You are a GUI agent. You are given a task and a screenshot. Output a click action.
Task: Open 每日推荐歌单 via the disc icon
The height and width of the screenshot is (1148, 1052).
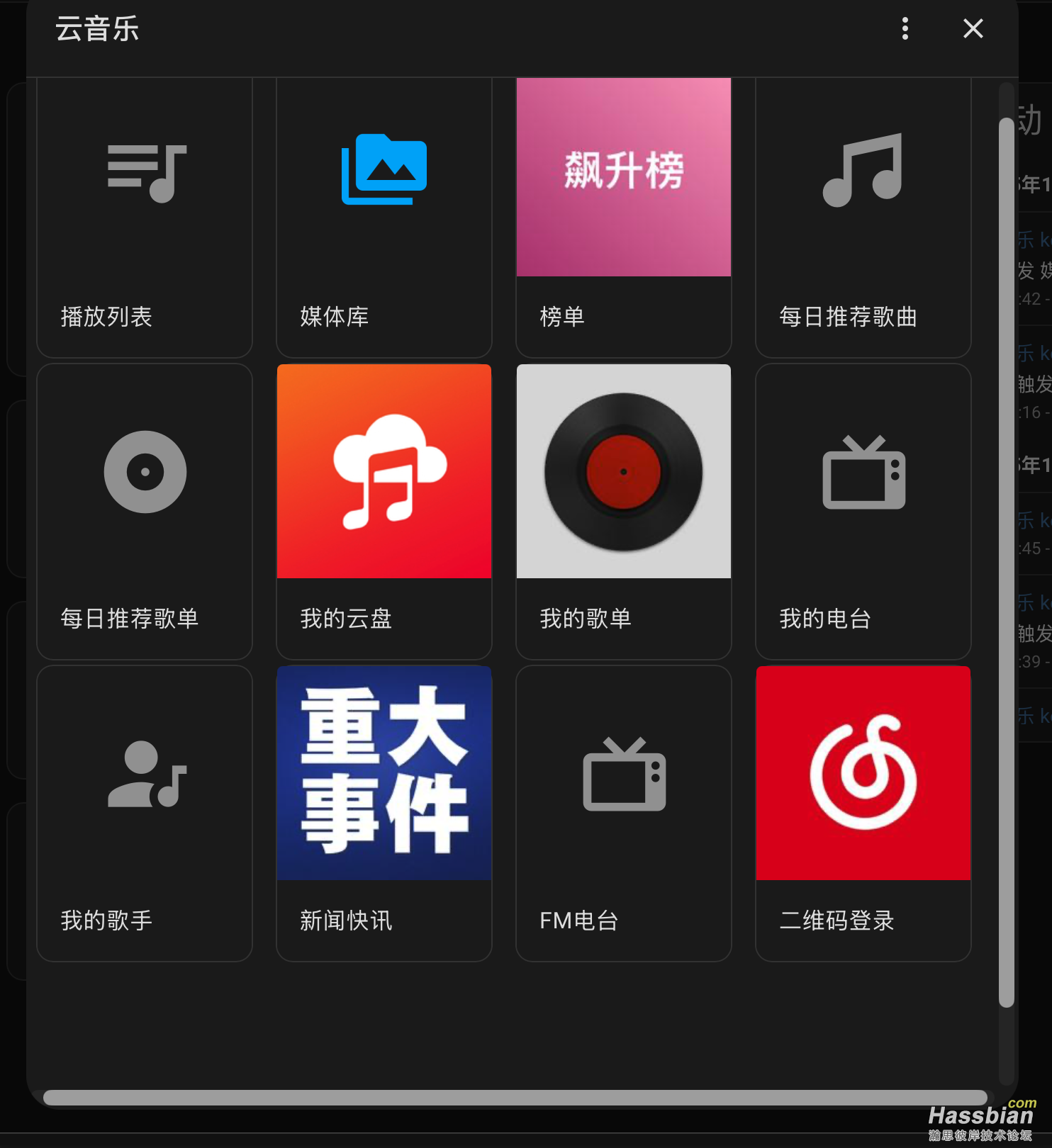point(145,471)
